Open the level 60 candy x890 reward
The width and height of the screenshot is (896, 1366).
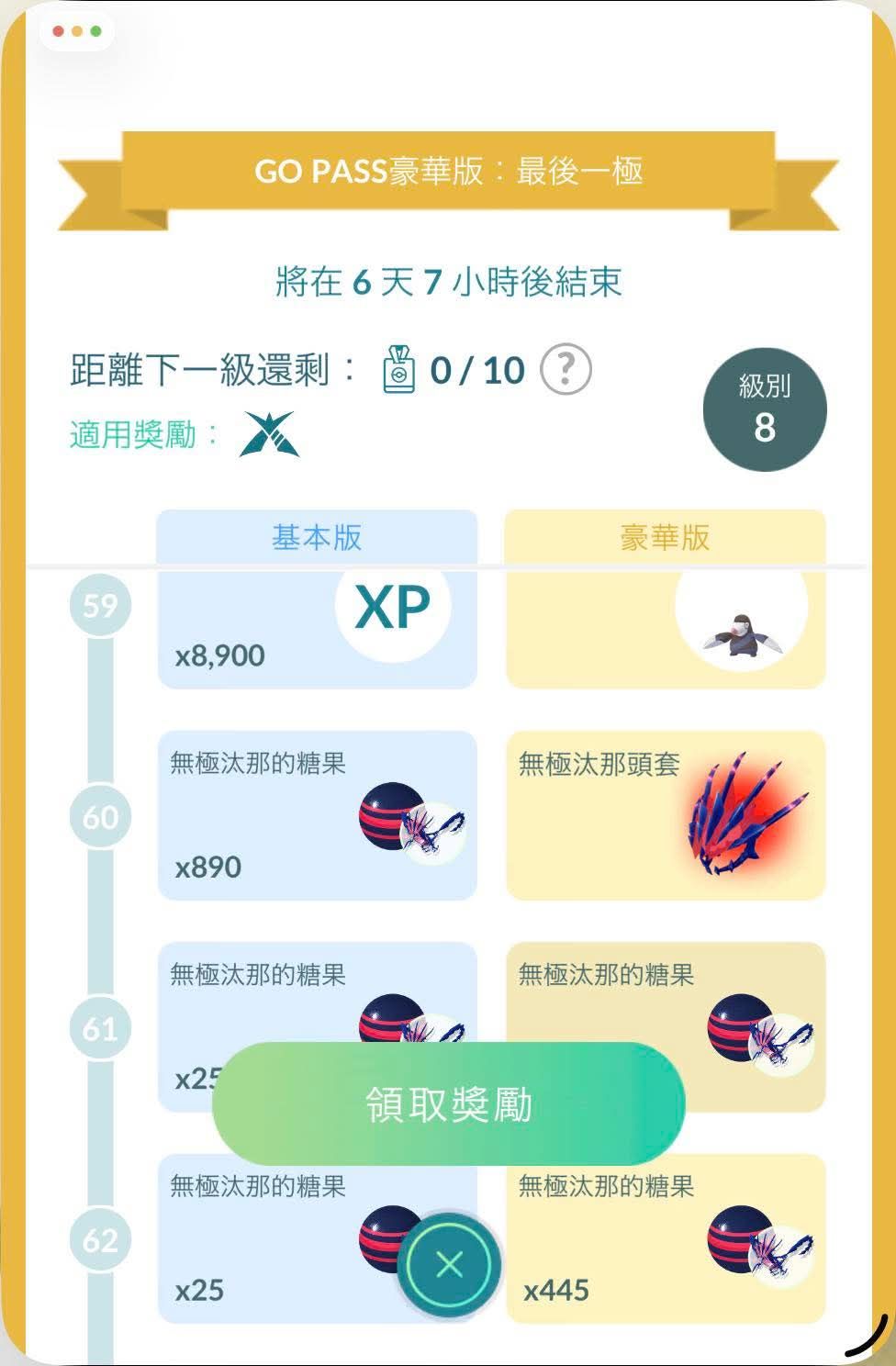click(317, 815)
